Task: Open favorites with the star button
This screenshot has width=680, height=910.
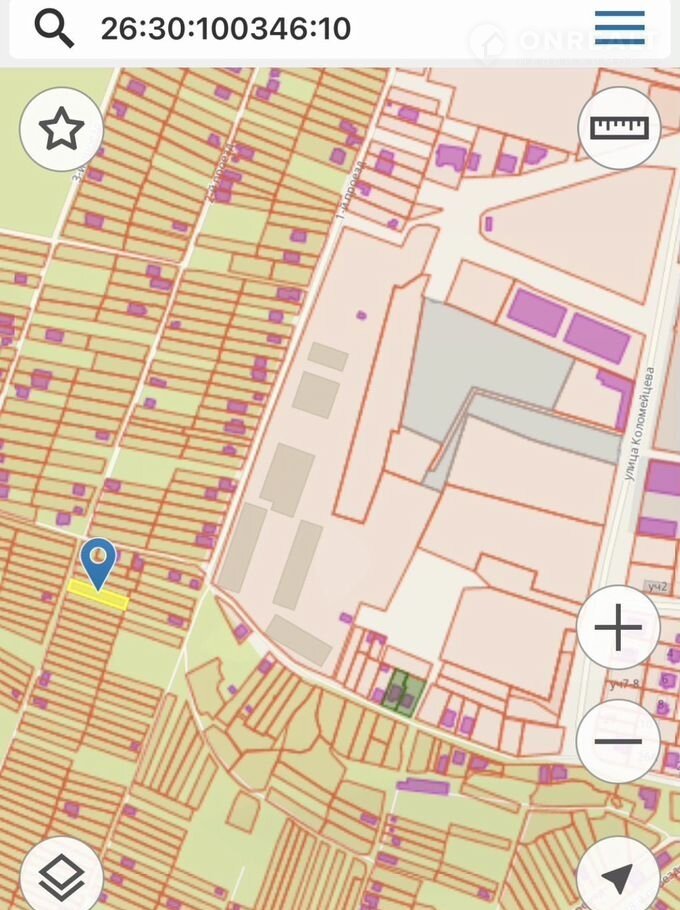Action: pos(61,129)
